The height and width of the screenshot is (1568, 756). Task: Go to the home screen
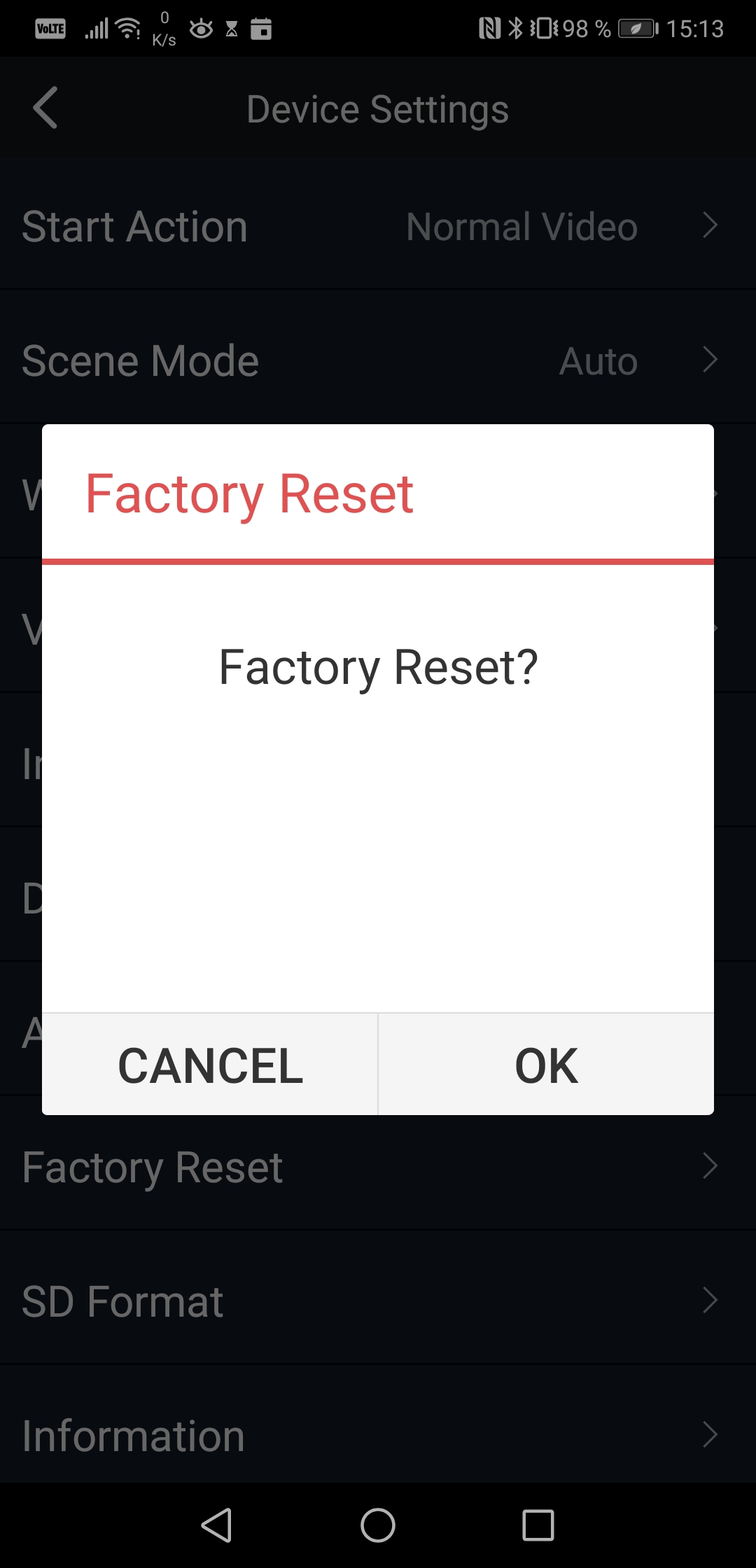(378, 1525)
